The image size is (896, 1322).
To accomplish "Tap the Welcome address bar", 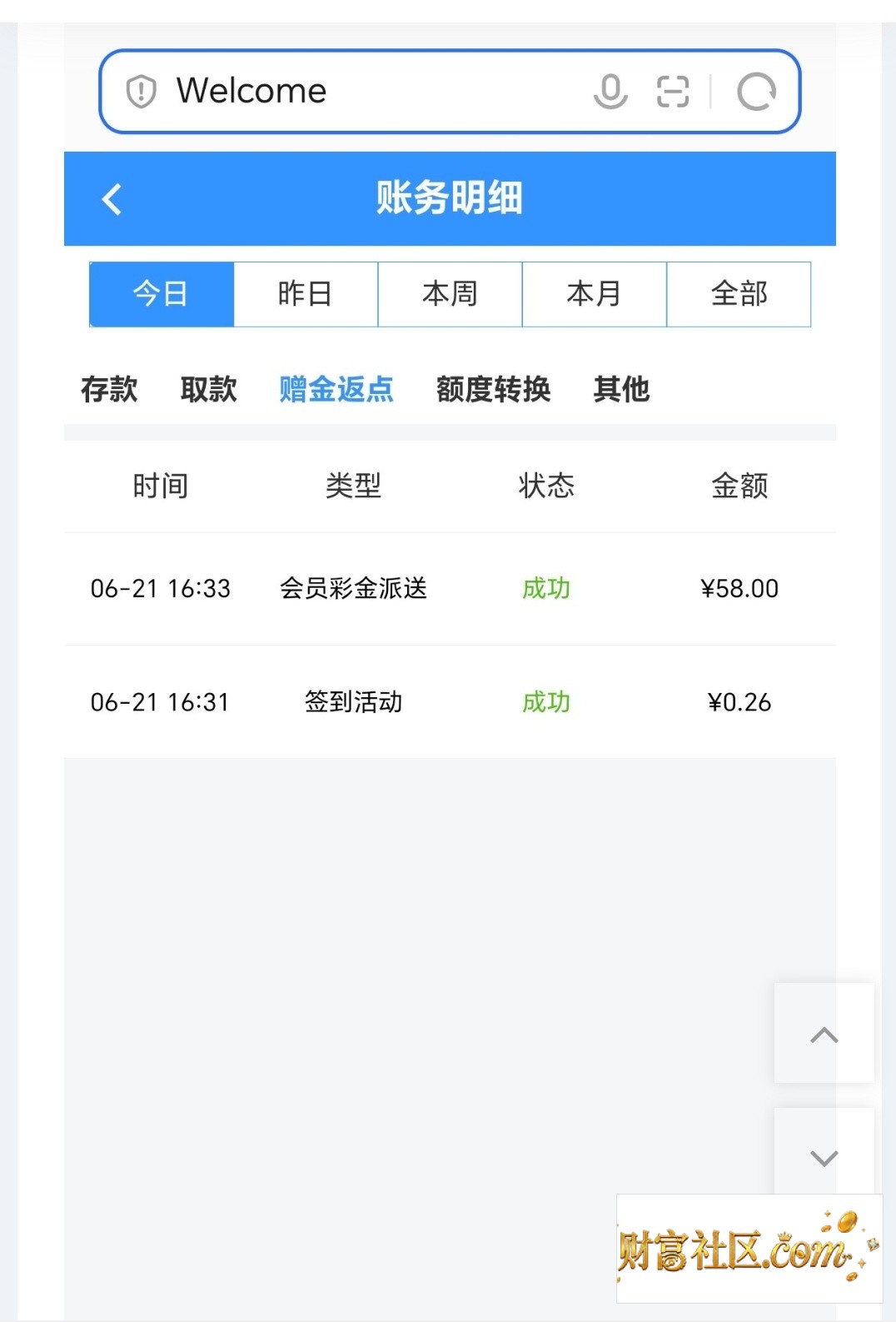I will click(450, 91).
